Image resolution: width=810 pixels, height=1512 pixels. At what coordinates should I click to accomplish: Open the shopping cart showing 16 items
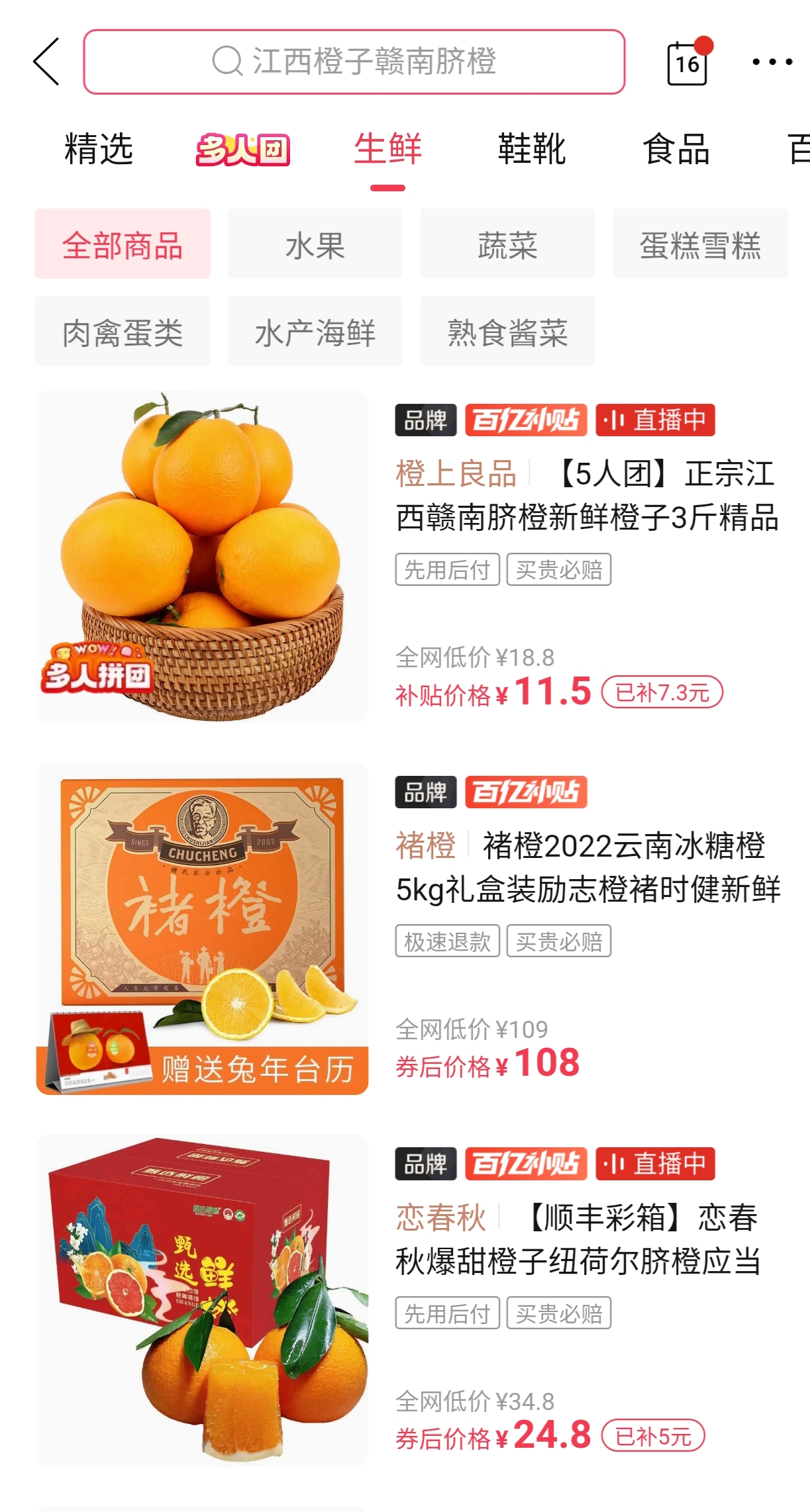coord(687,63)
